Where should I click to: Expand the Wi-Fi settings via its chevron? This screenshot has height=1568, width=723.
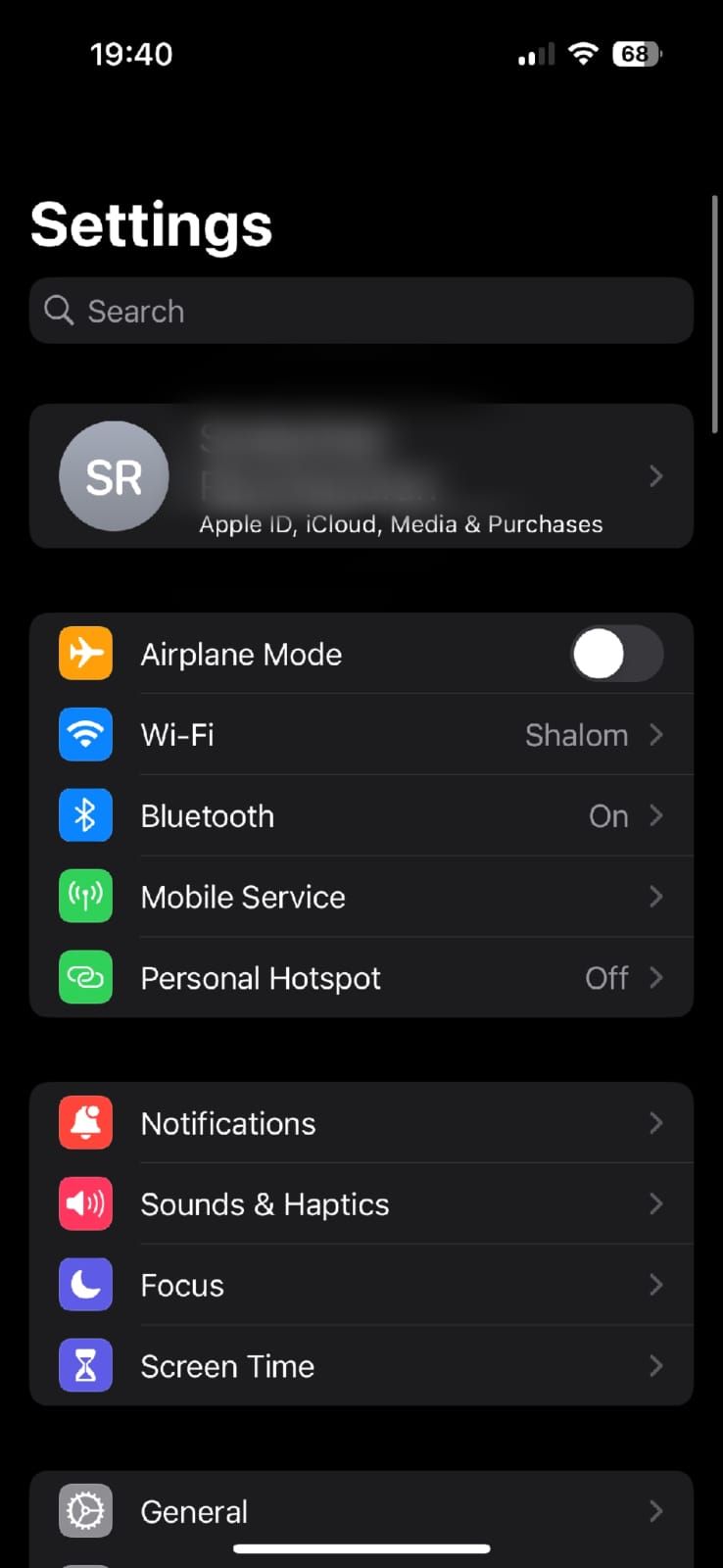click(656, 734)
